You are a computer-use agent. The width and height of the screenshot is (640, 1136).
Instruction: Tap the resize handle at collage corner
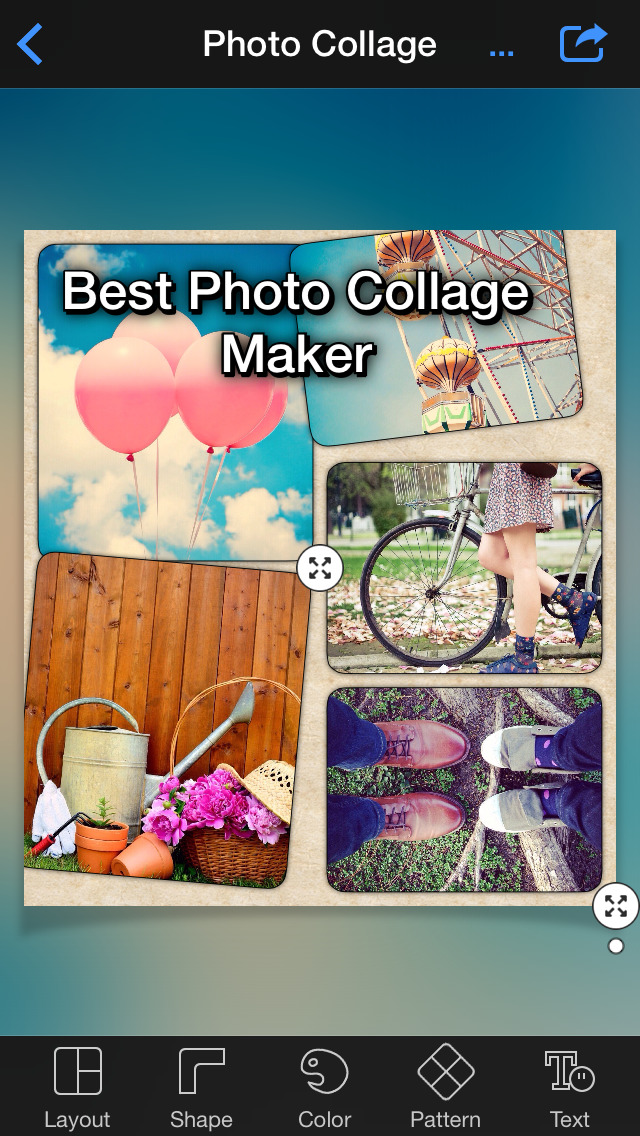click(x=616, y=906)
